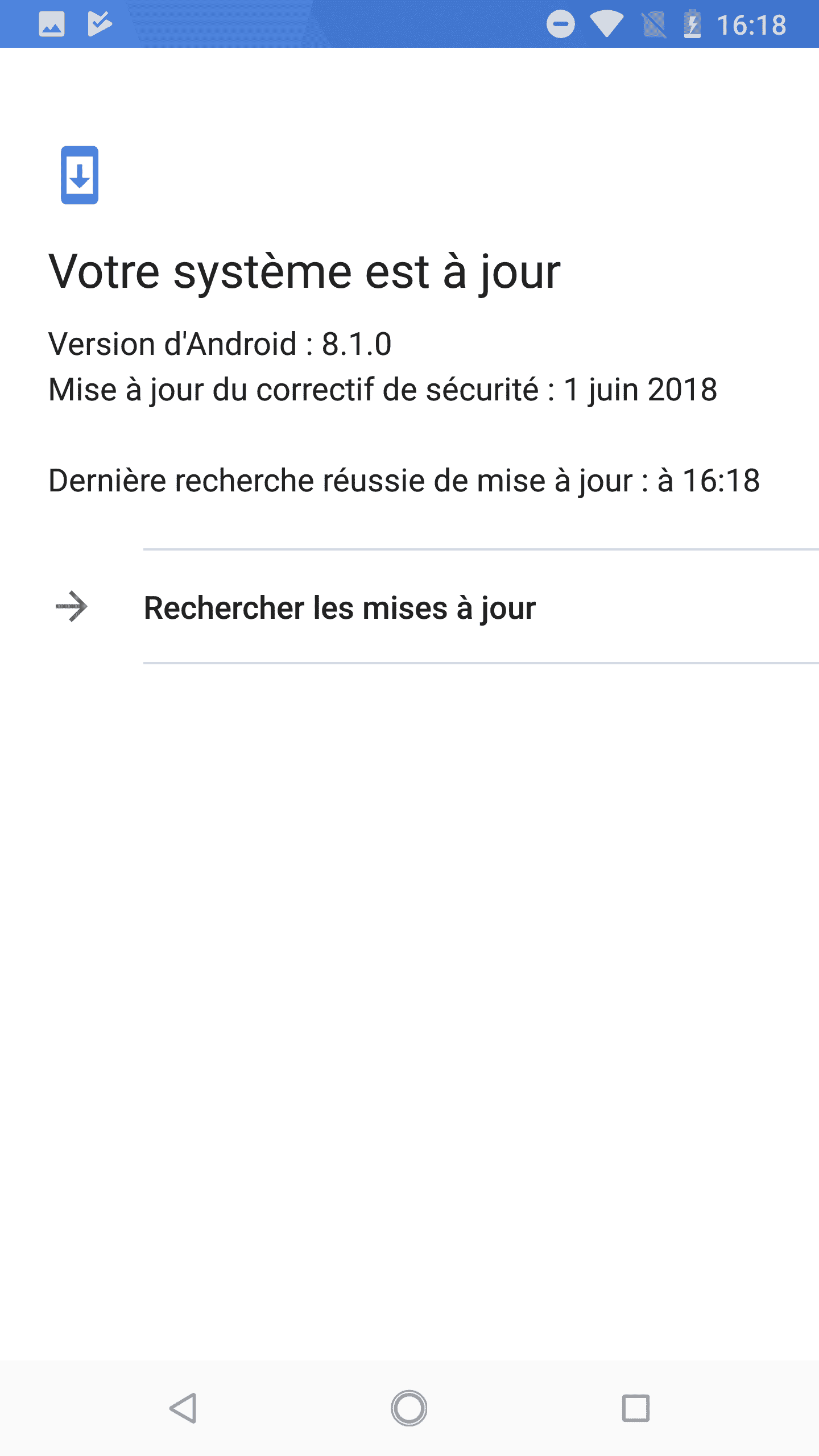Tap Rechercher les mises à jour

pyautogui.click(x=409, y=606)
